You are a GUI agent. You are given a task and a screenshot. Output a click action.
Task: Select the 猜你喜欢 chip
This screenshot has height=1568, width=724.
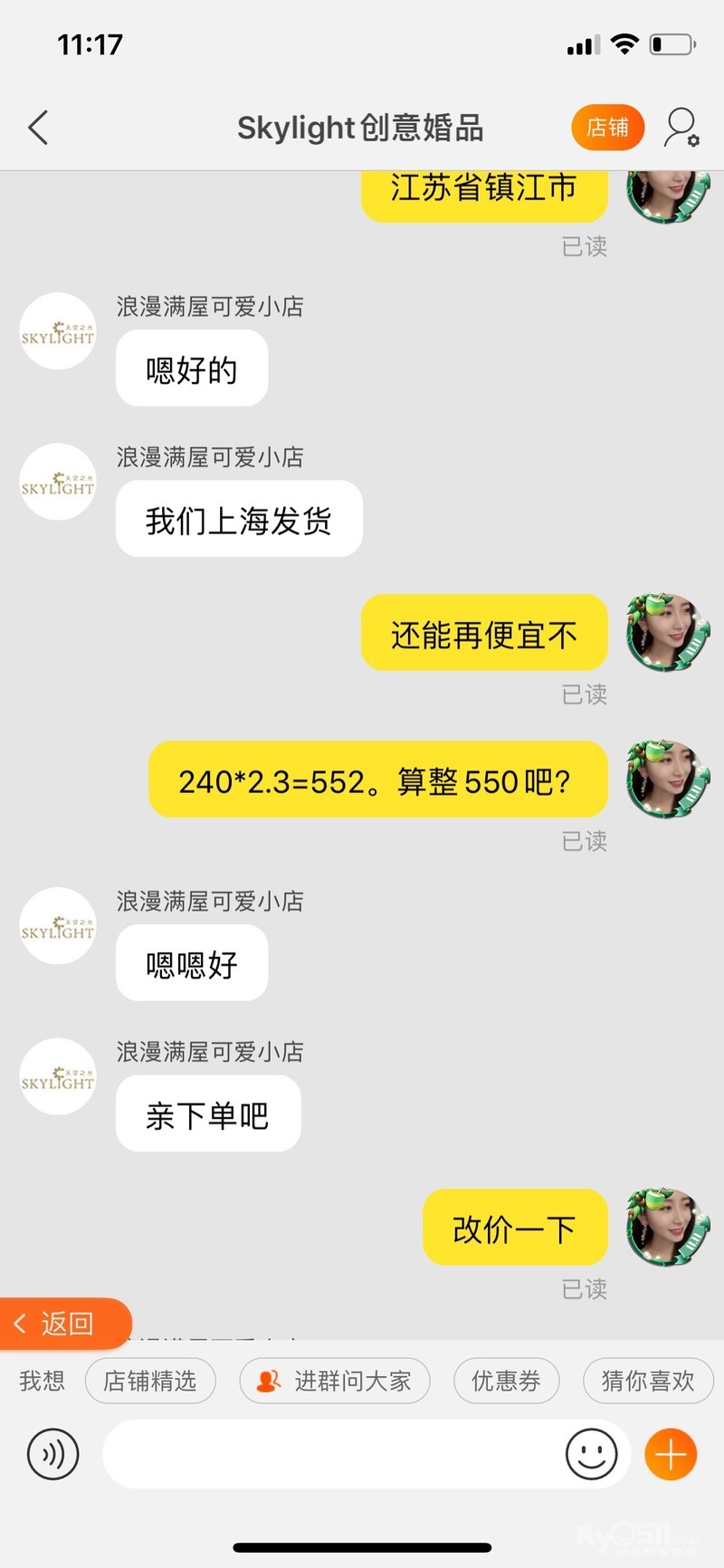tap(647, 1381)
